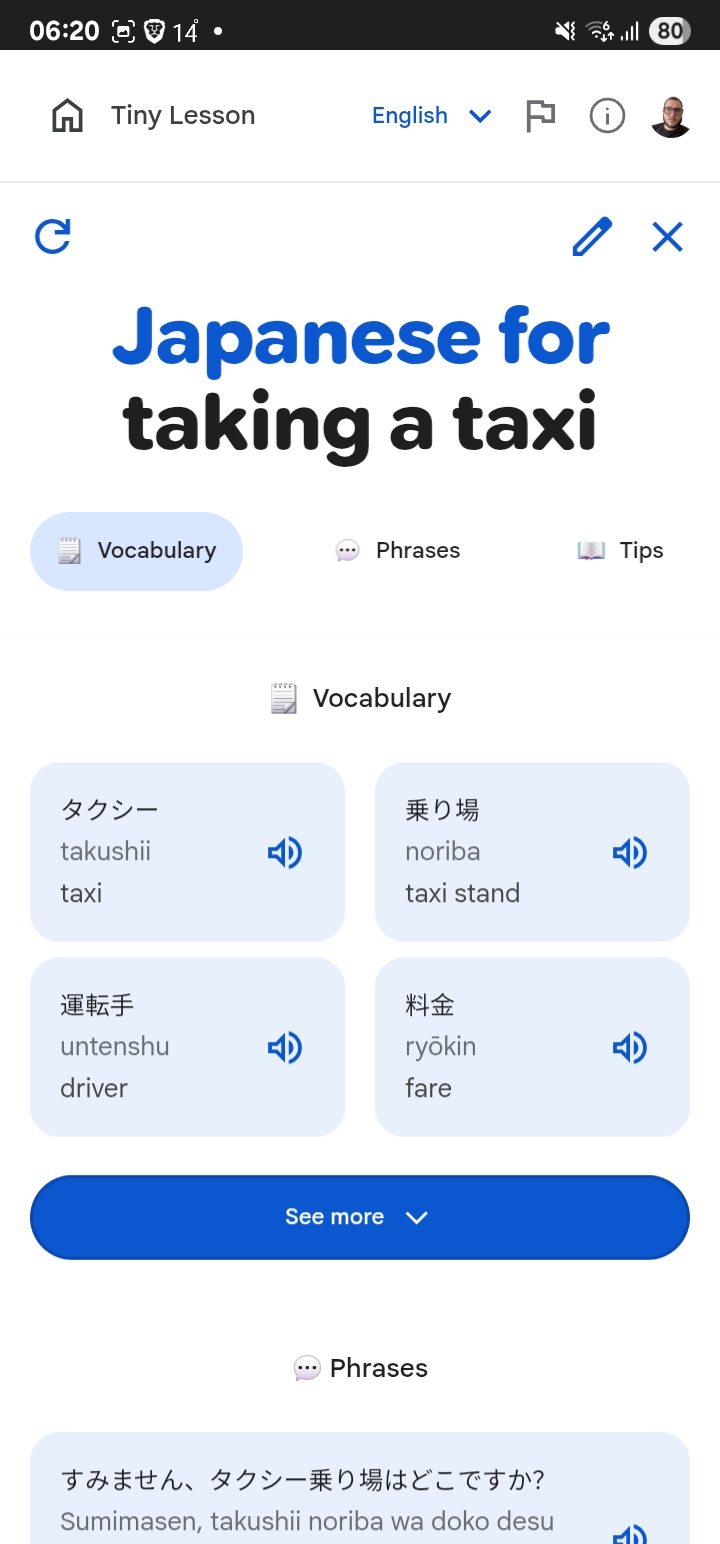The width and height of the screenshot is (720, 1544).
Task: Open the info icon
Action: coord(607,116)
